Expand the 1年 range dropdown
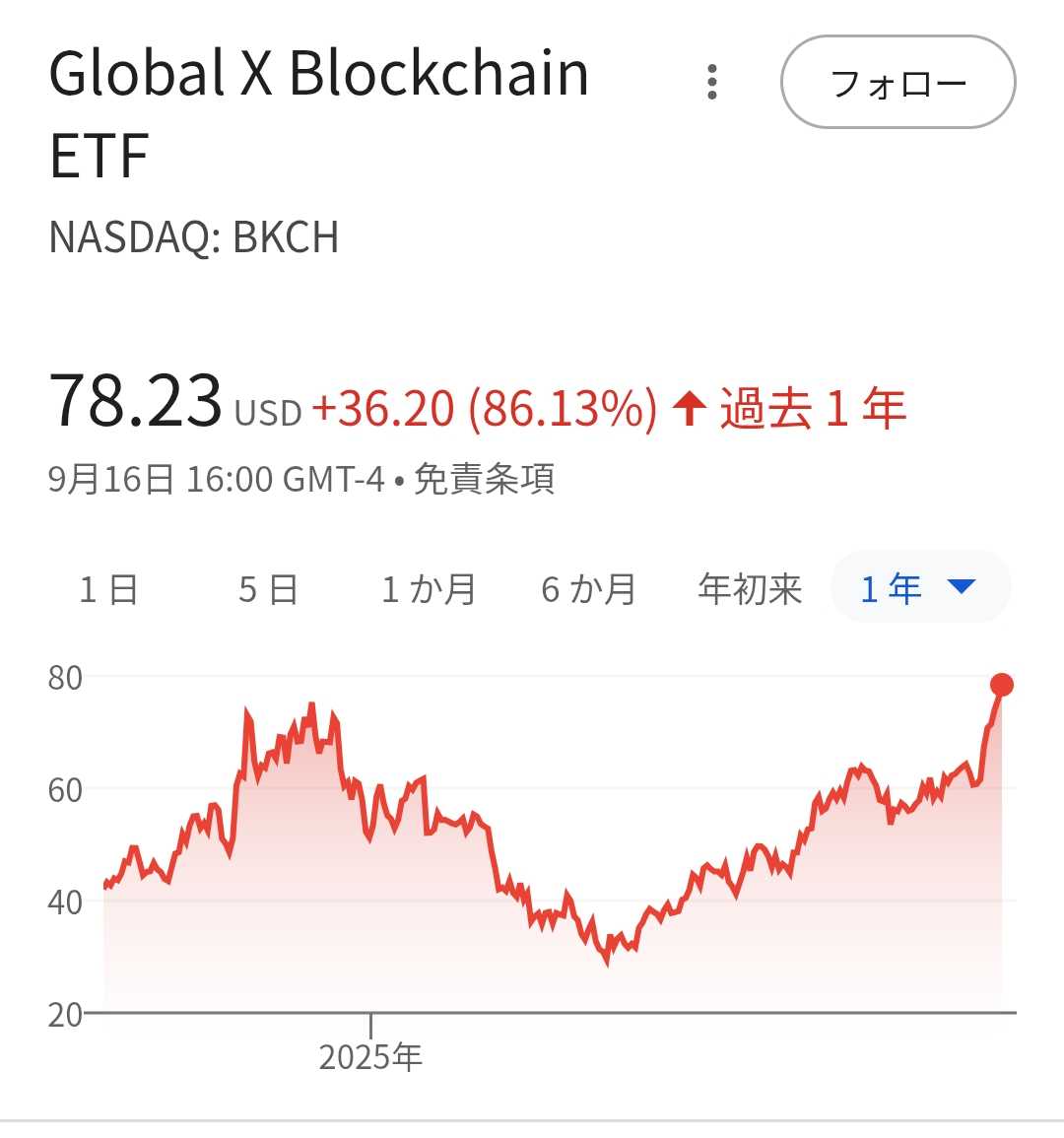This screenshot has width=1064, height=1138. [920, 588]
